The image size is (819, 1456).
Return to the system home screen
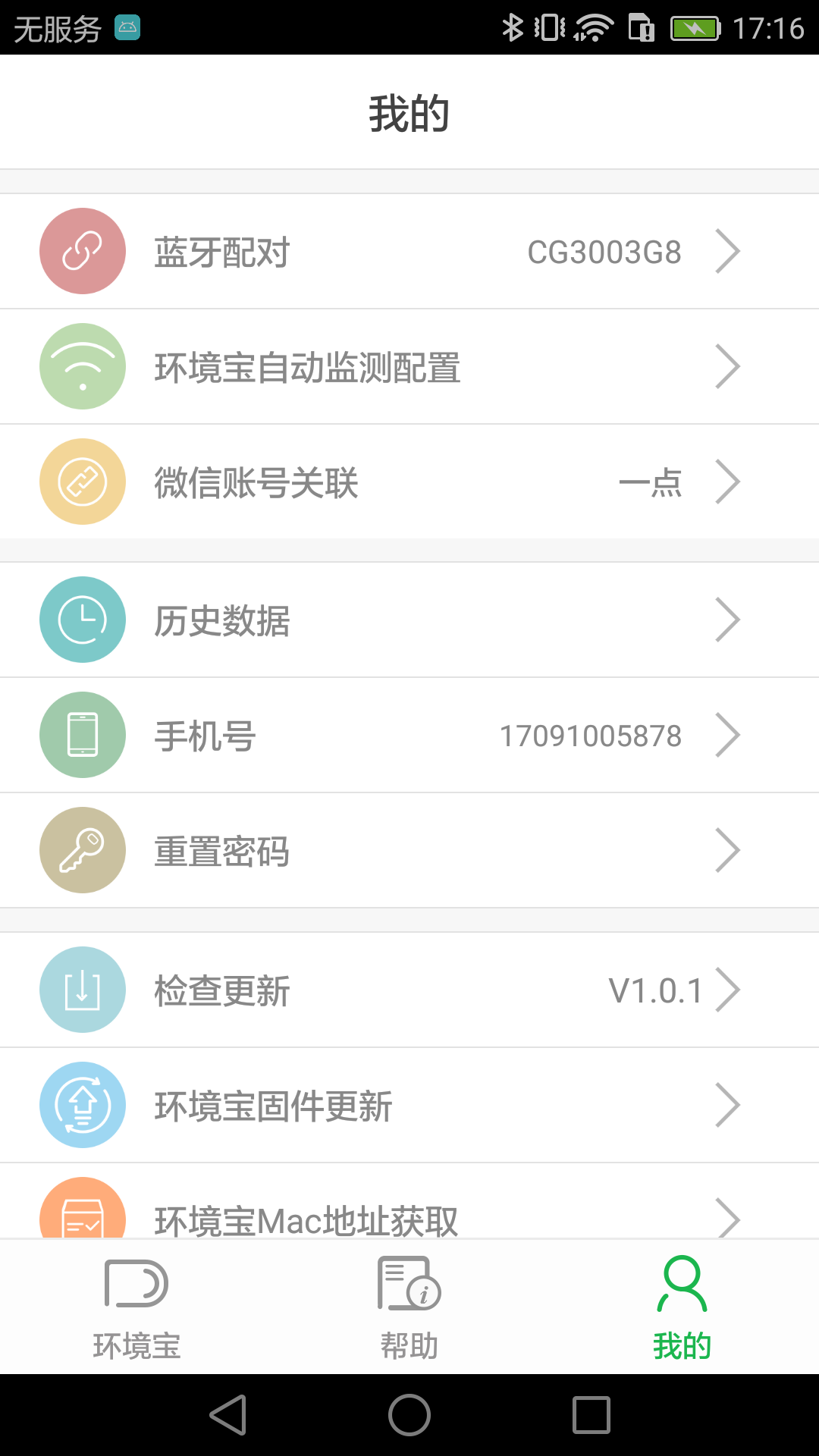click(409, 1415)
